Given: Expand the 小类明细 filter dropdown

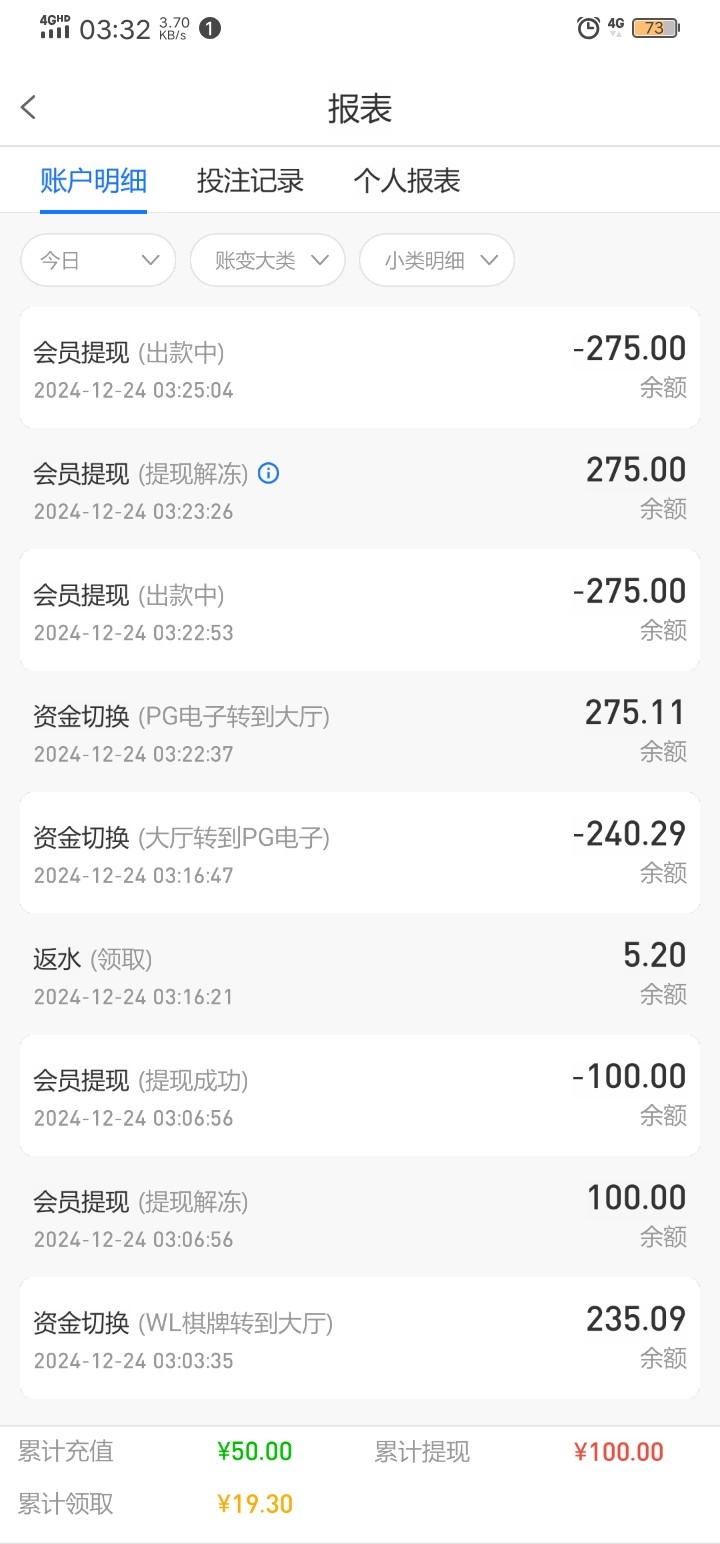Looking at the screenshot, I should tap(437, 261).
